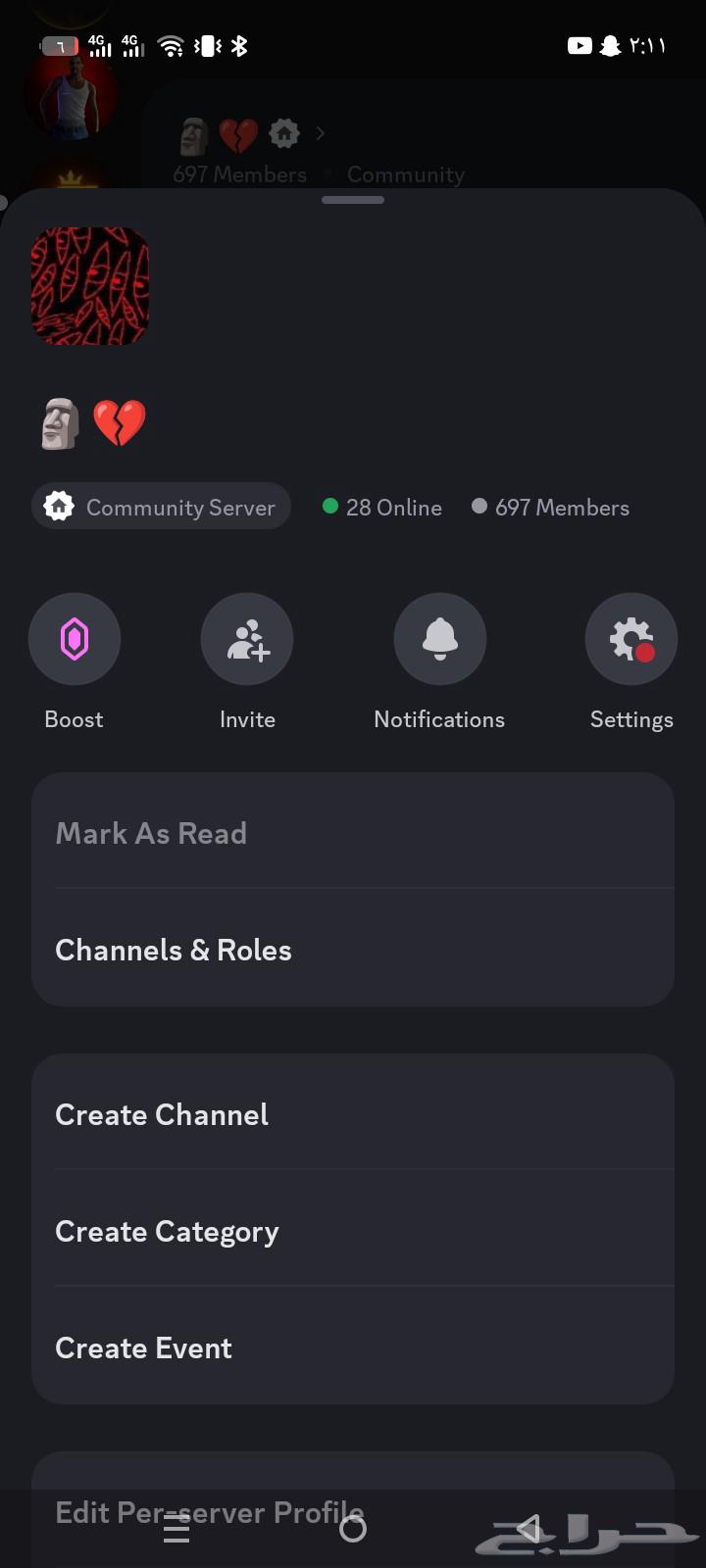Image resolution: width=706 pixels, height=1568 pixels.
Task: Tap the Invite members icon
Action: tap(246, 639)
